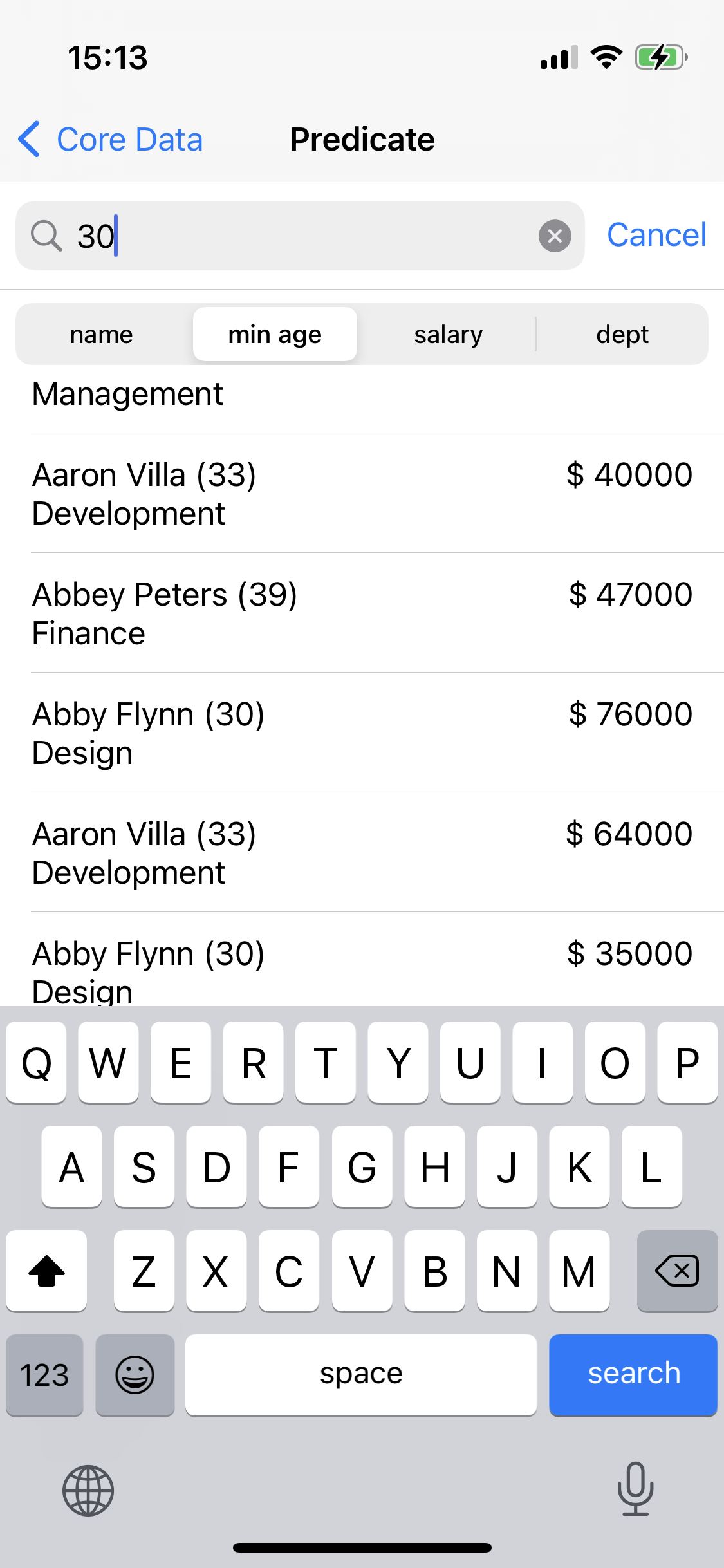Switch to the salary filter
724x1568 pixels.
(x=448, y=335)
